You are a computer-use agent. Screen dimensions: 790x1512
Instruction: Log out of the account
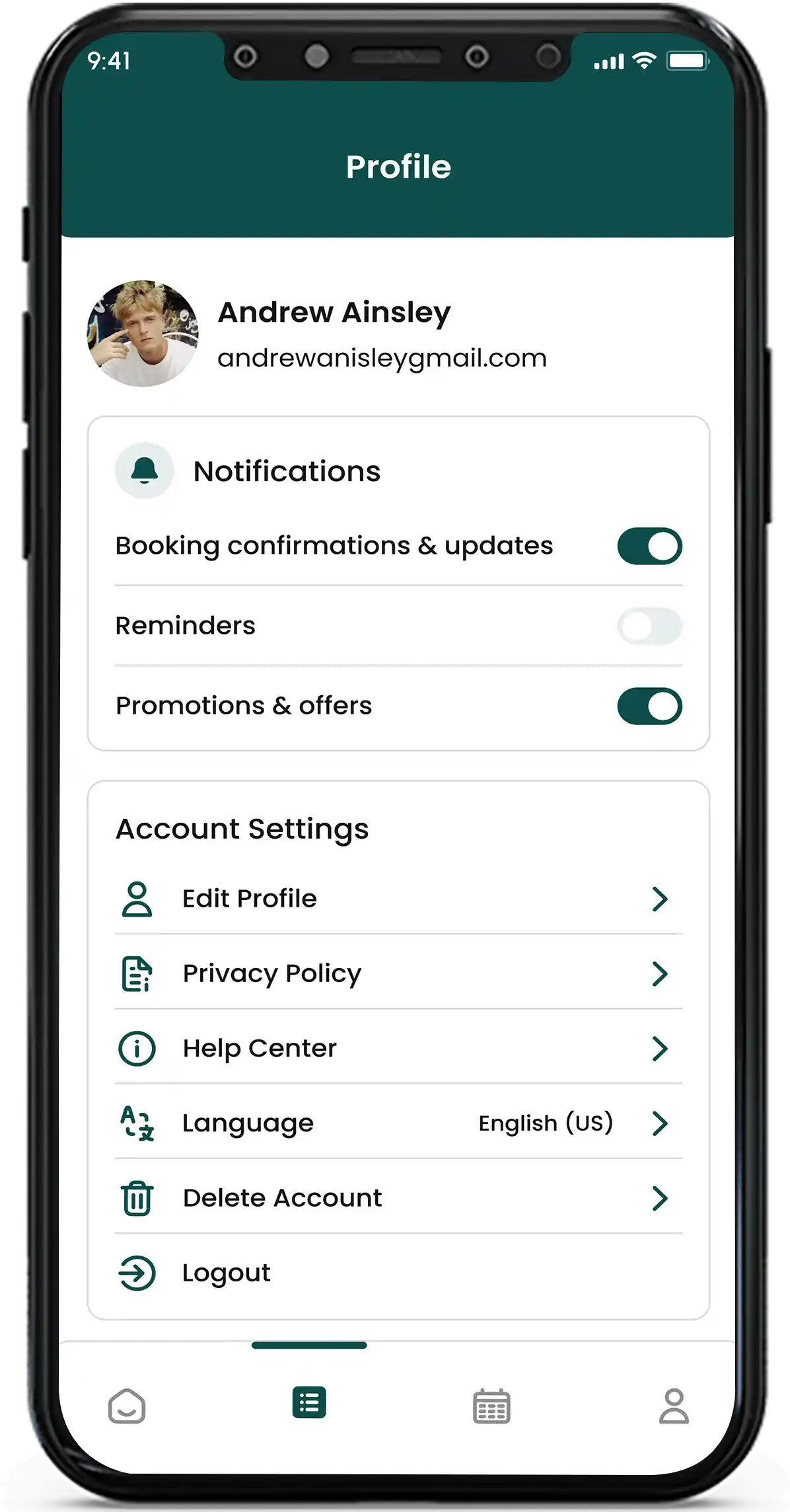pos(226,1273)
